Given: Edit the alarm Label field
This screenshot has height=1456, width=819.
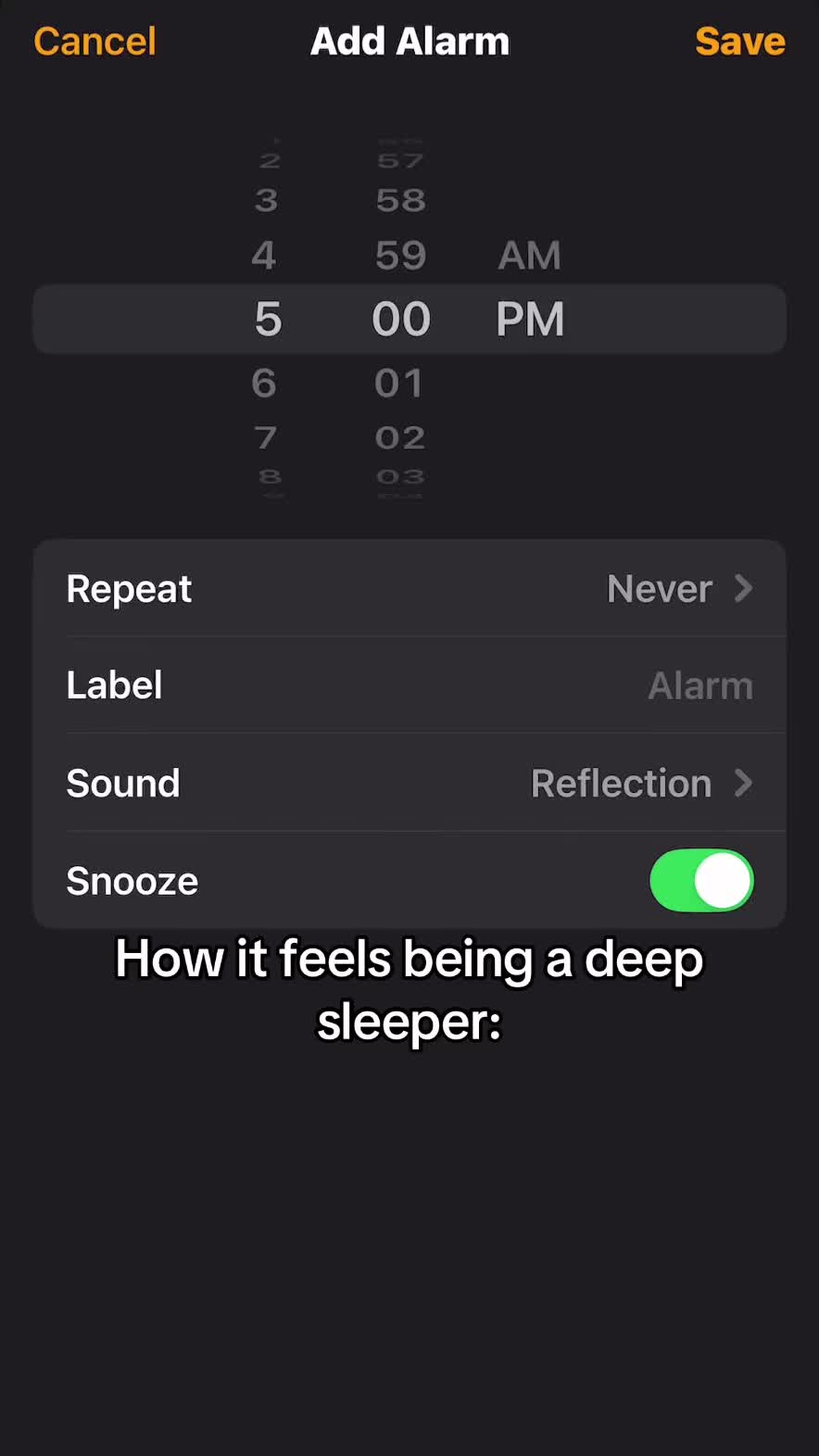Looking at the screenshot, I should [409, 685].
